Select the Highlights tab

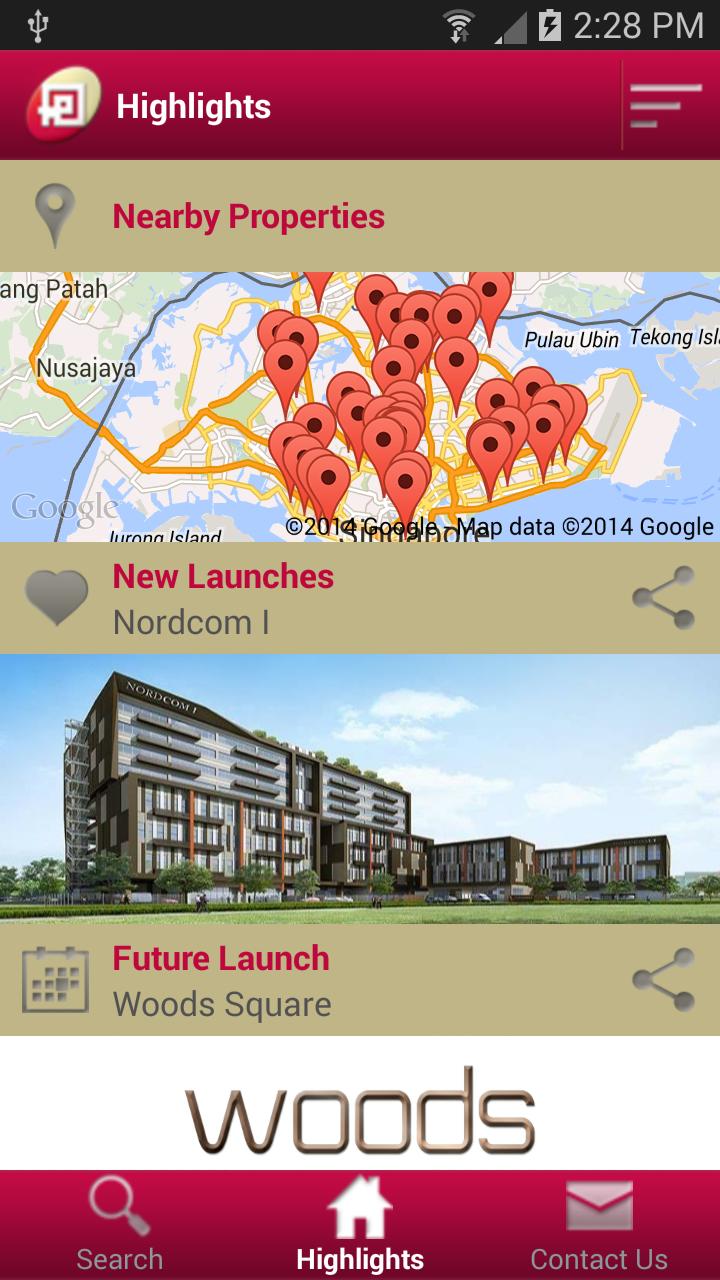360,1225
